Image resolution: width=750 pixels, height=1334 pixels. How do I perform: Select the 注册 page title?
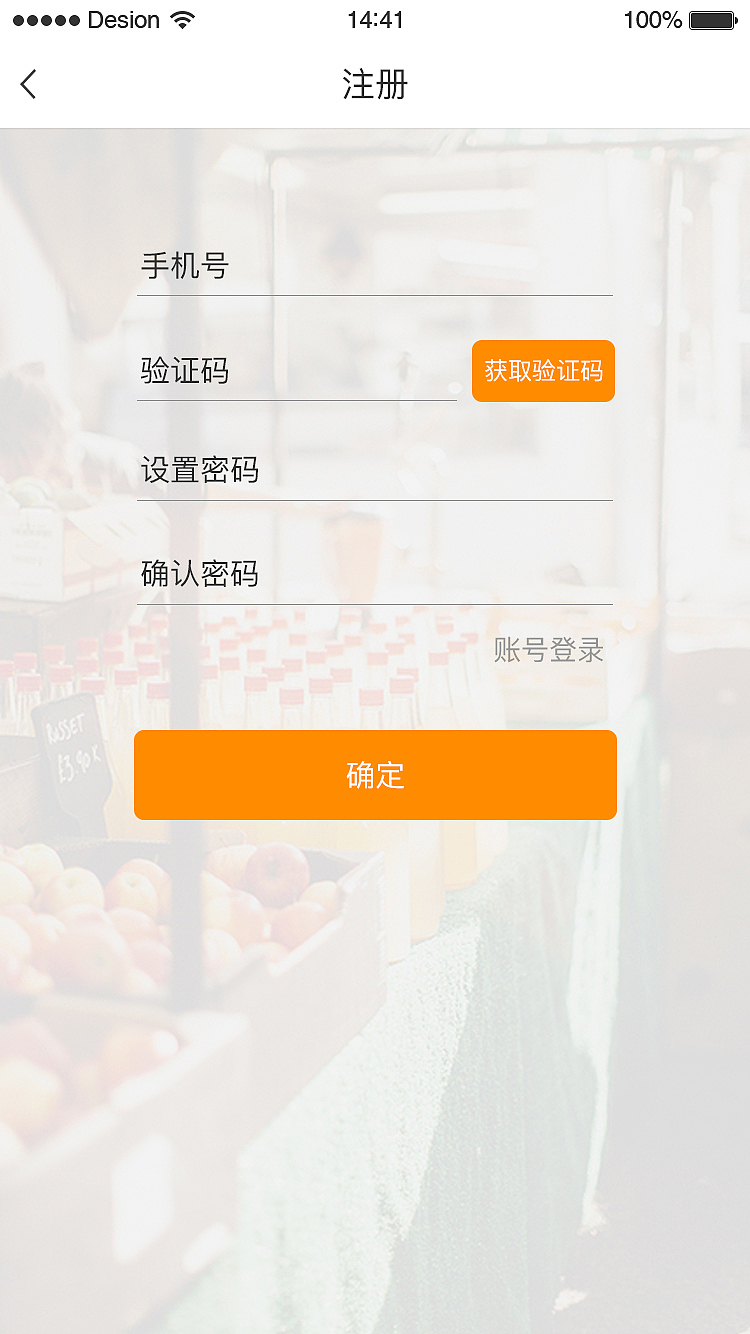pyautogui.click(x=374, y=86)
